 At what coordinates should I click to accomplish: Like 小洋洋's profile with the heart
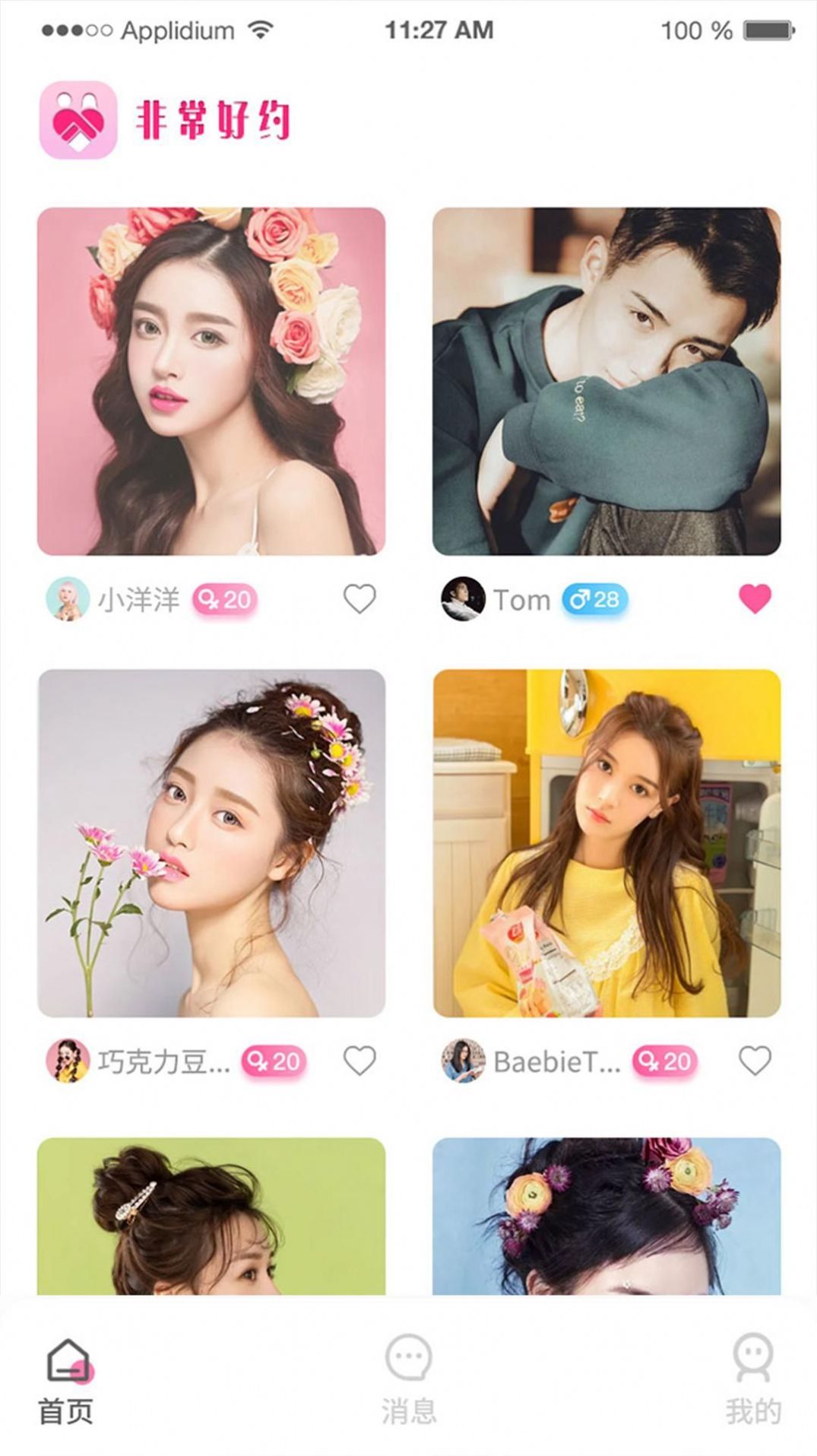pyautogui.click(x=359, y=599)
